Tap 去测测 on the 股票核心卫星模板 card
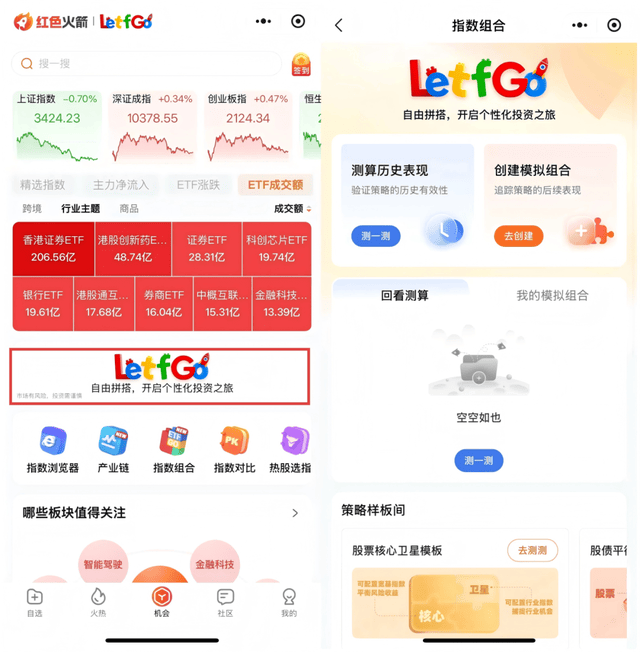Screen dimensions: 640x652 coord(531,551)
